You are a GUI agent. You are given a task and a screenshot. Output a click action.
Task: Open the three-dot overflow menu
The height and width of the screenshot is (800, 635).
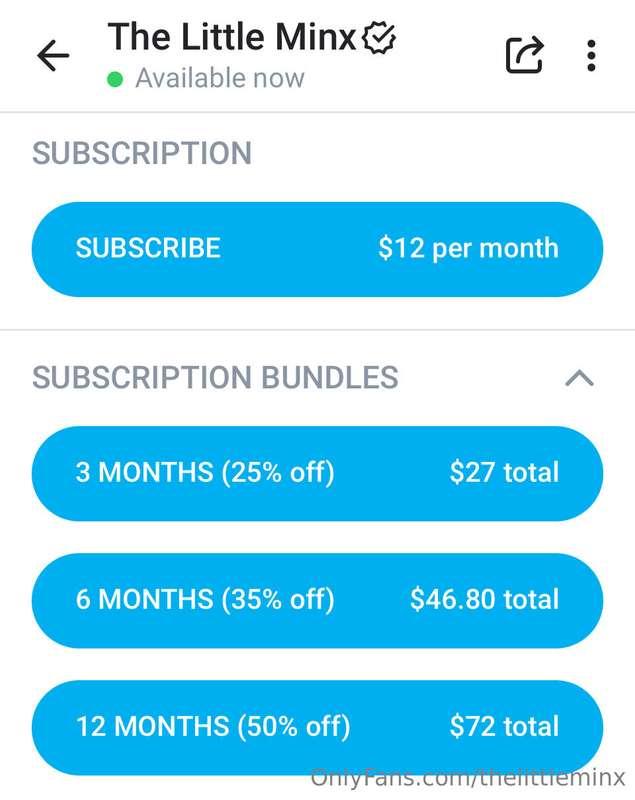click(x=591, y=55)
